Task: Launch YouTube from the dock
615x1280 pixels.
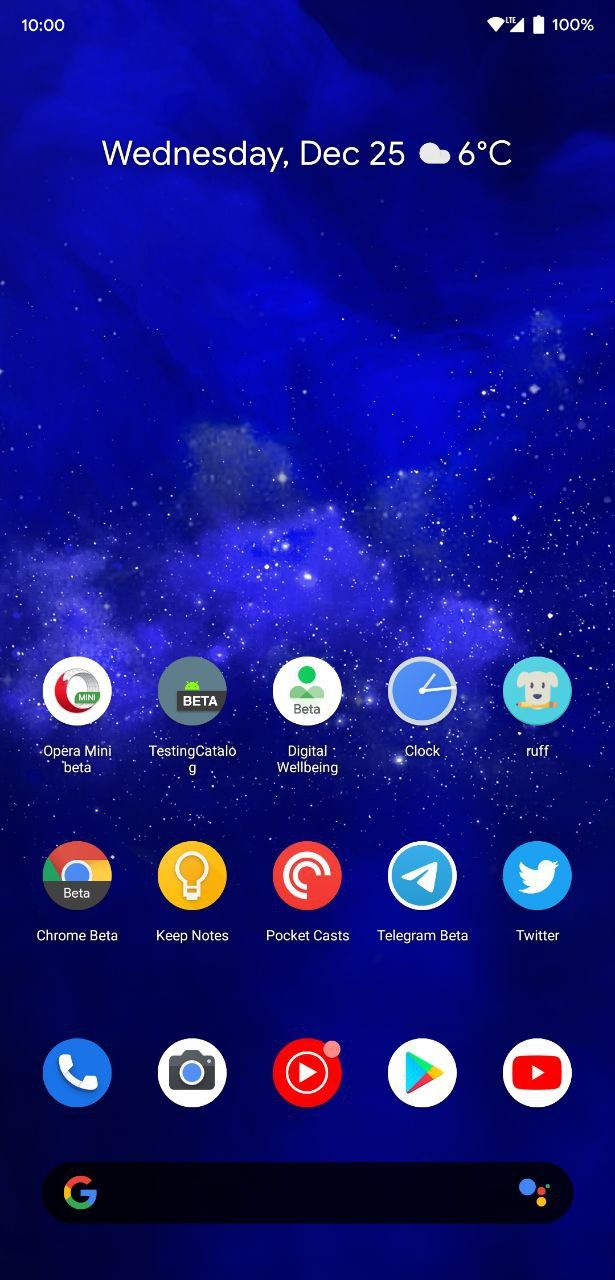Action: tap(537, 1073)
